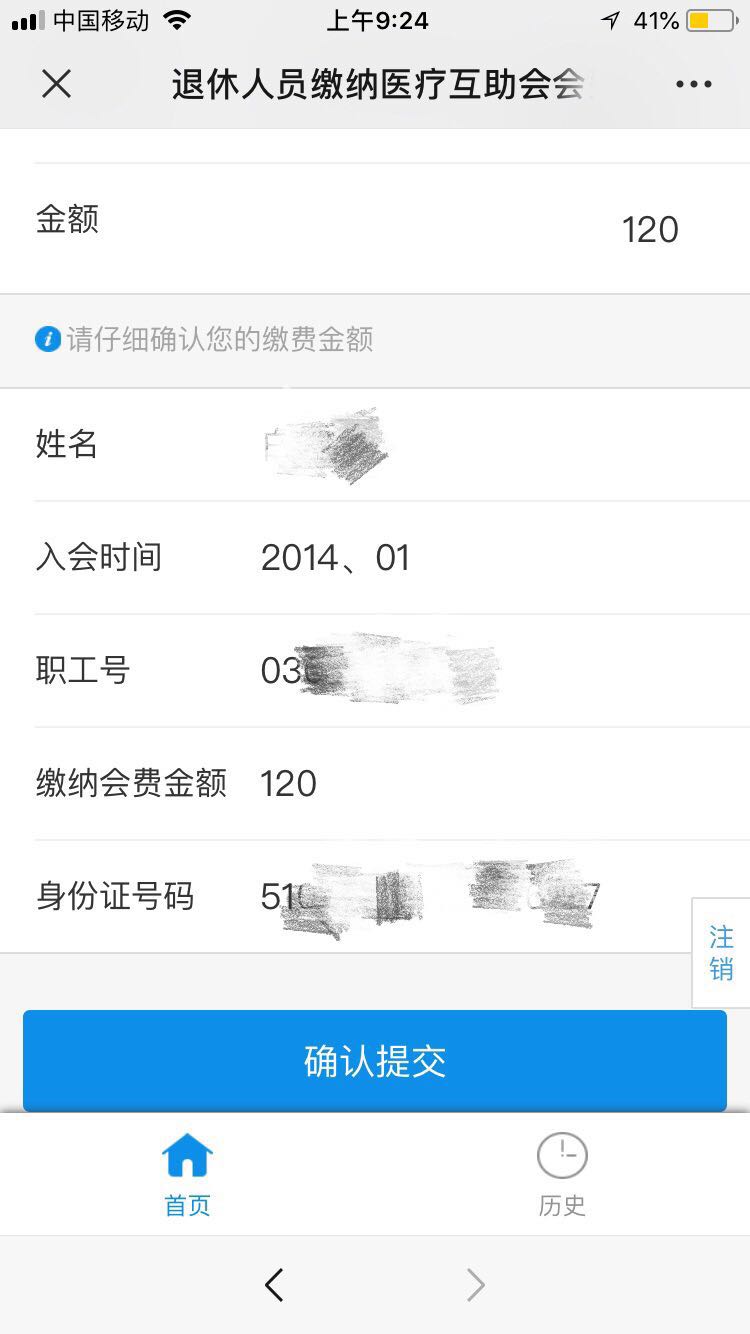Open the three-dot overflow menu
Image resolution: width=750 pixels, height=1334 pixels.
693,84
